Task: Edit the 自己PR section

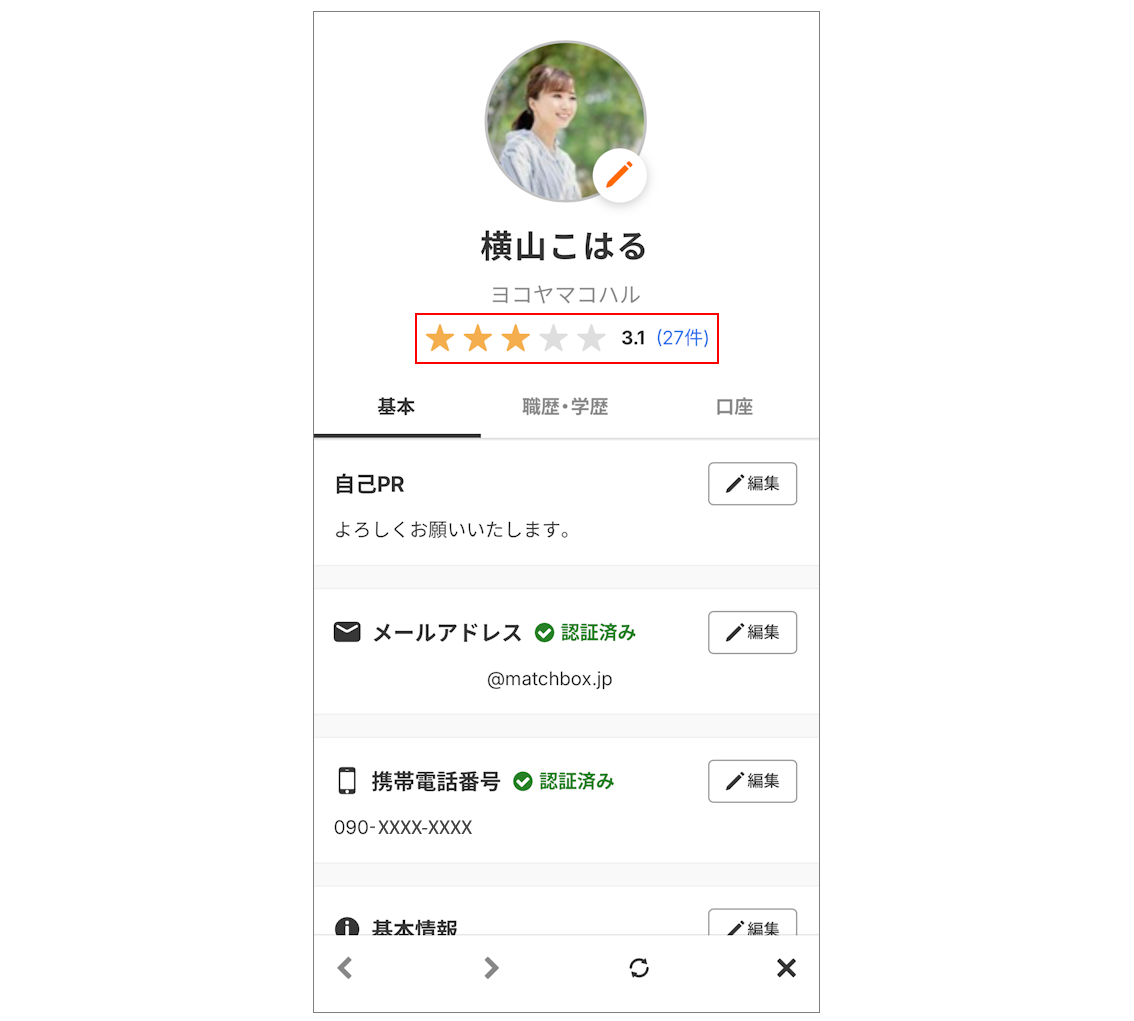Action: tap(752, 484)
